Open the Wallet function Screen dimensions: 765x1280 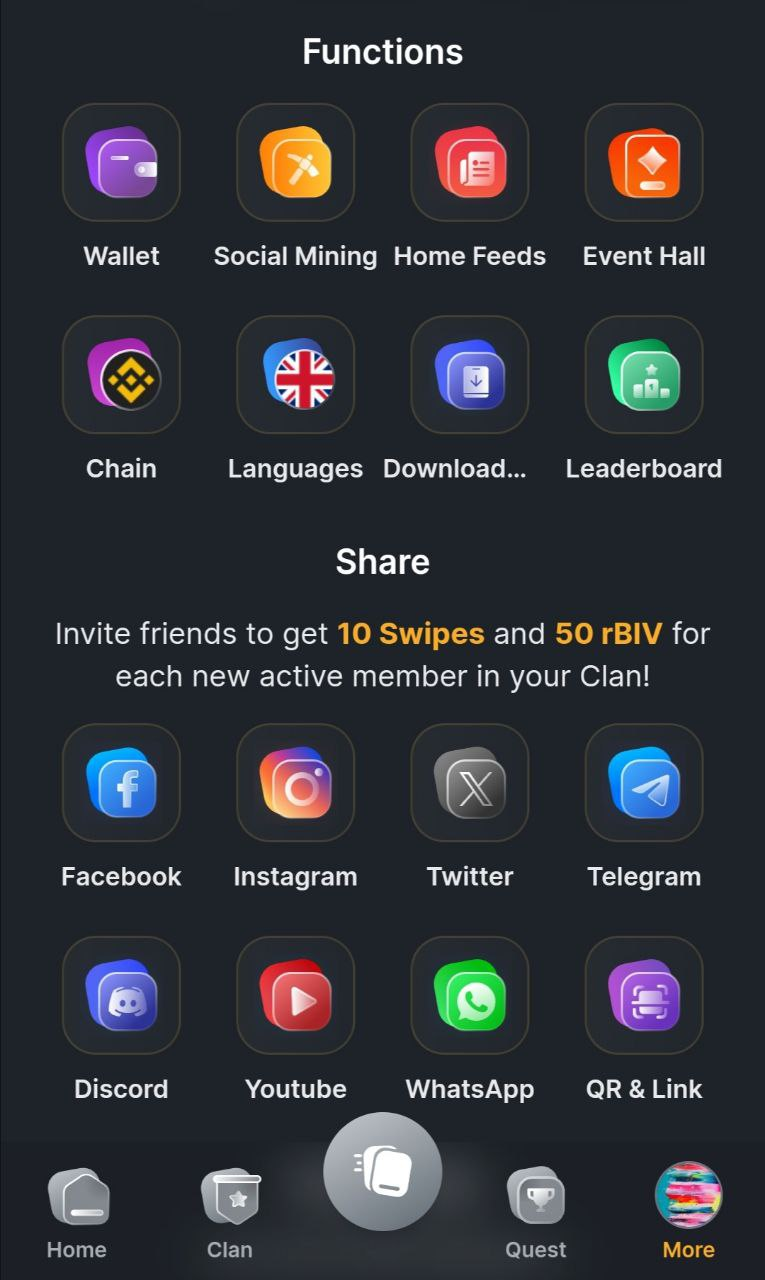pos(121,162)
